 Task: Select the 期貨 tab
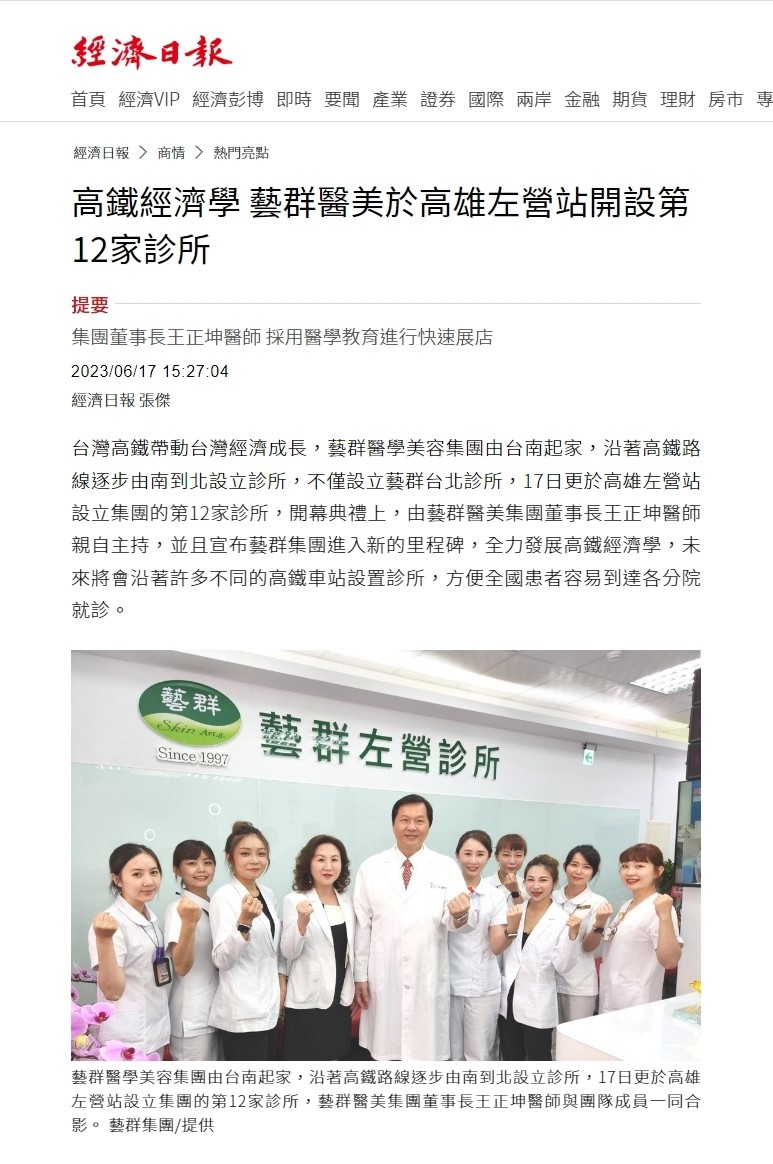(x=630, y=99)
